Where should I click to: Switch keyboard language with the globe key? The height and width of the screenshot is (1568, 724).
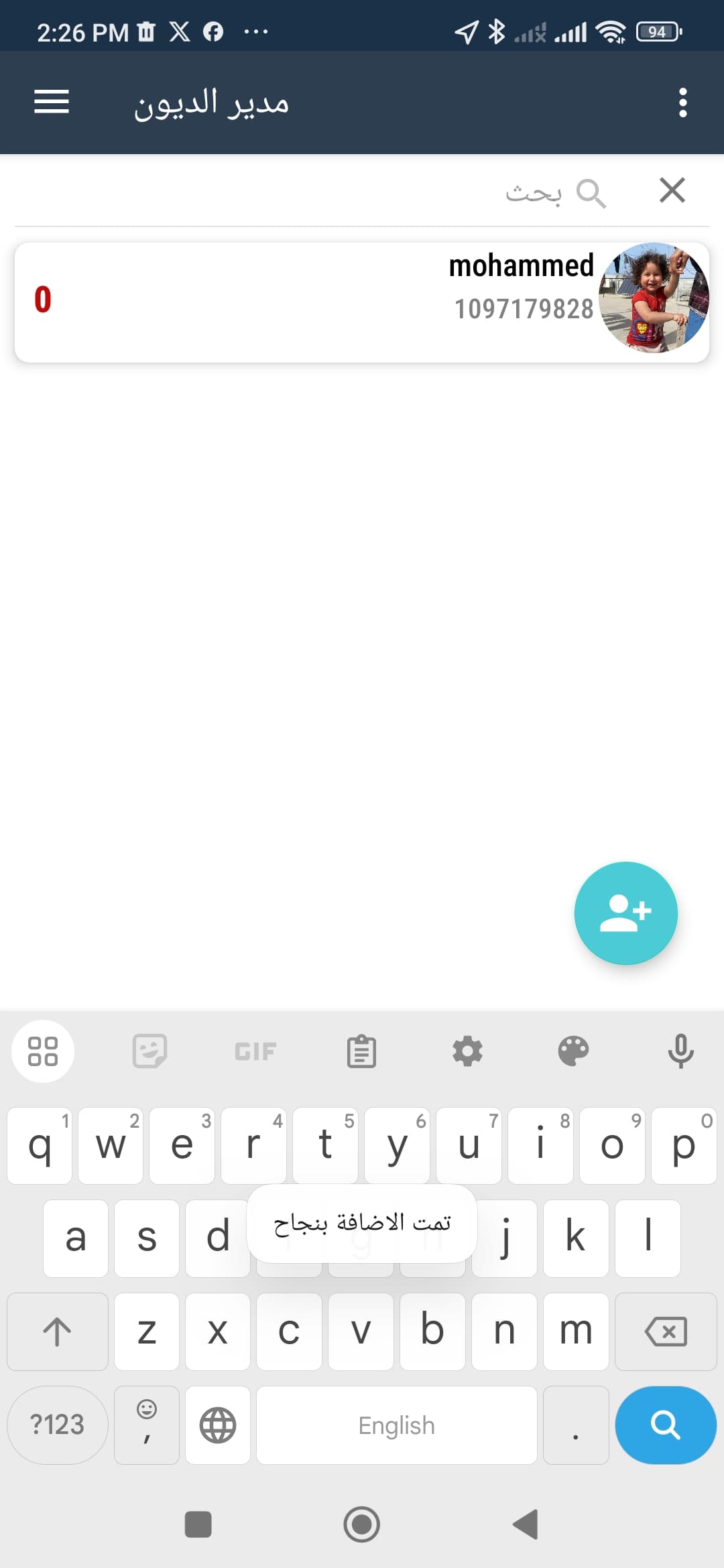coord(218,1425)
